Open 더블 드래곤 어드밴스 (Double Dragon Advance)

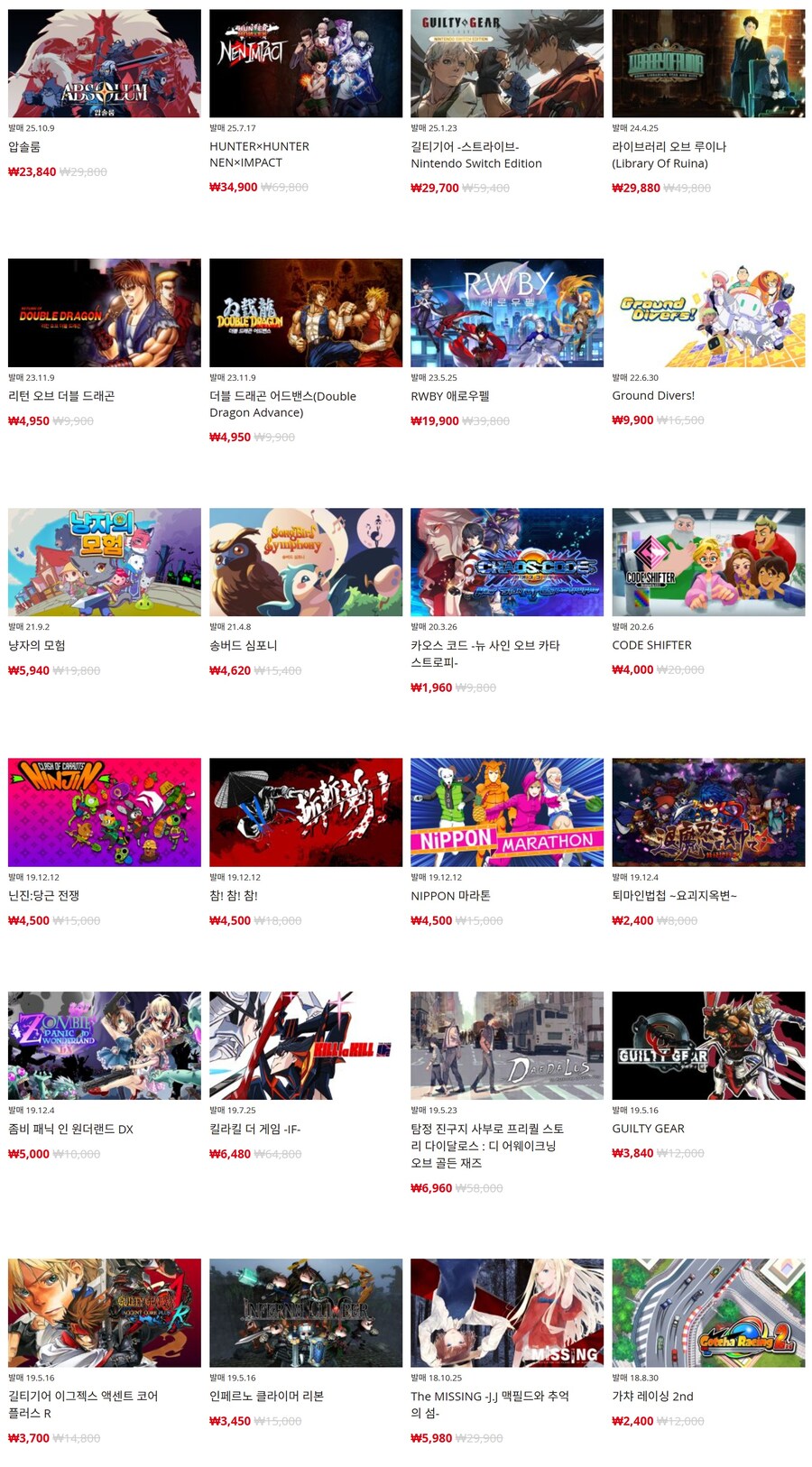pyautogui.click(x=305, y=312)
